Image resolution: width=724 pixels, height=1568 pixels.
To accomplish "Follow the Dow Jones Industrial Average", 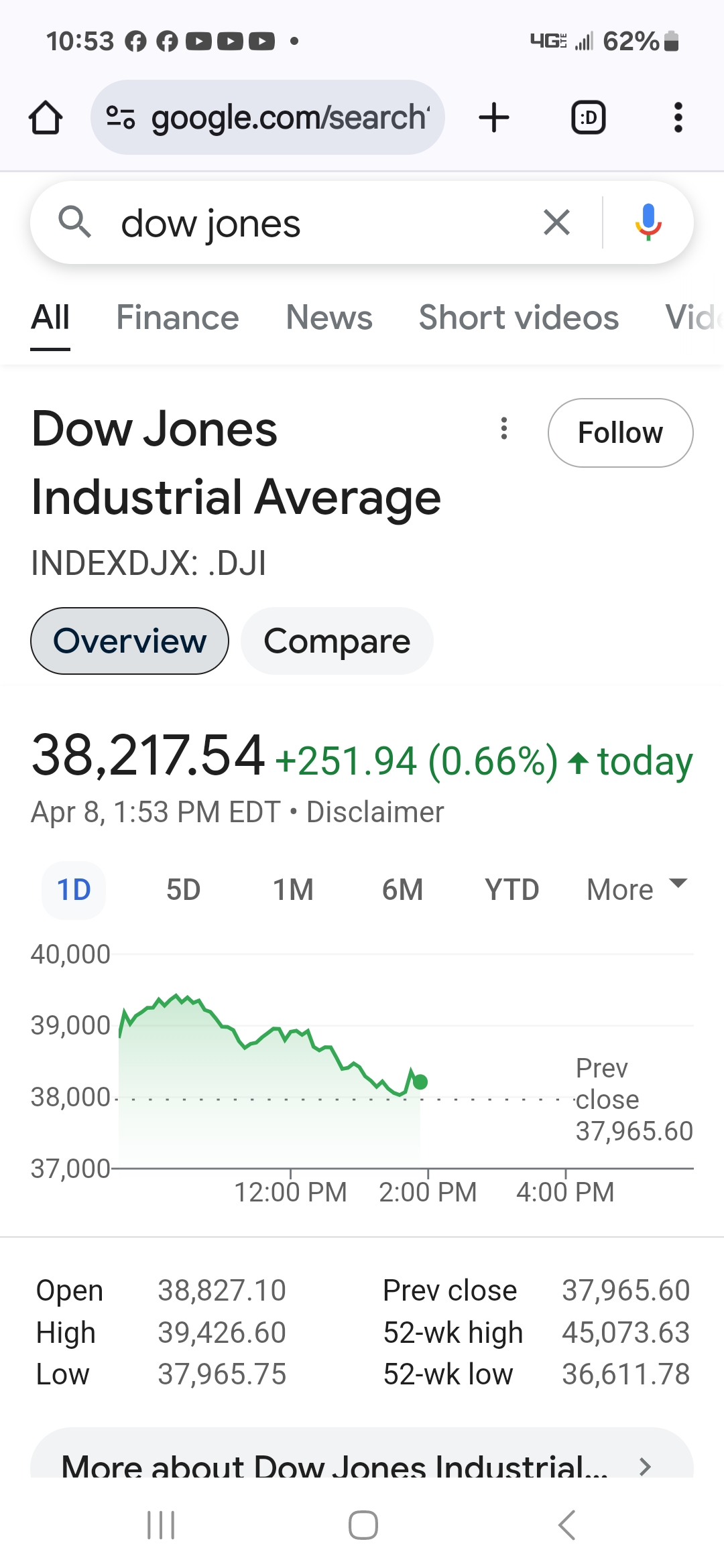I will click(x=620, y=433).
